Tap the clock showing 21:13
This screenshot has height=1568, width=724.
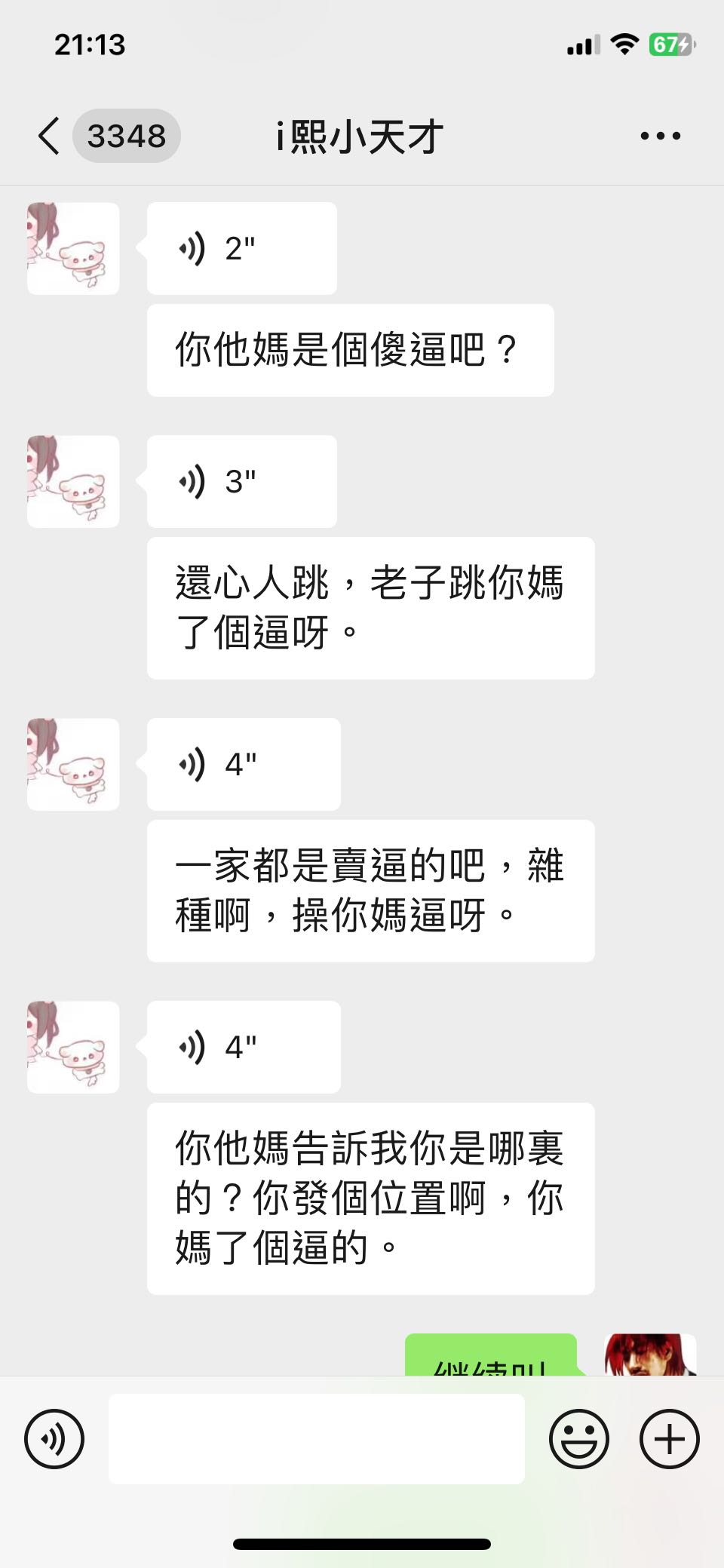[90, 45]
